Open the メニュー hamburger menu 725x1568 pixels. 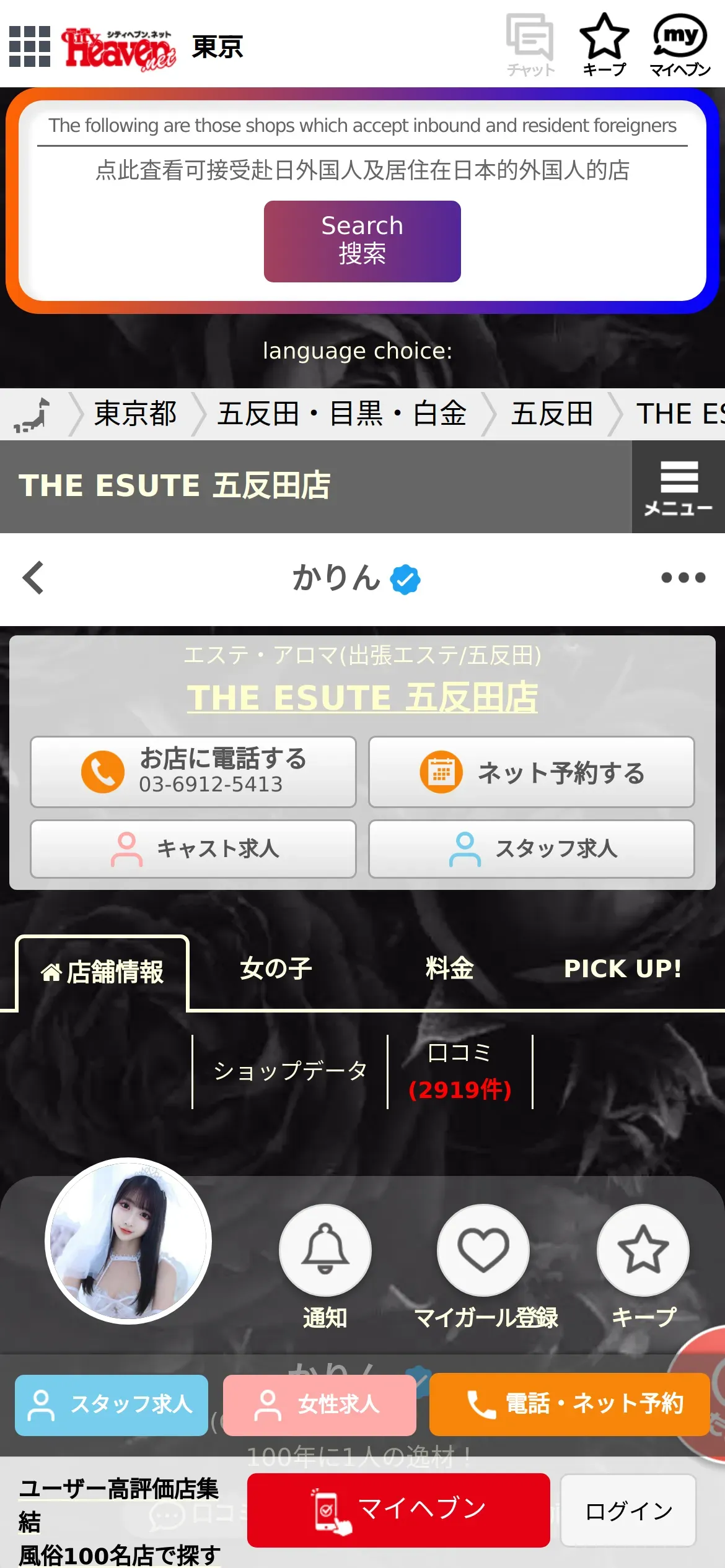[679, 487]
